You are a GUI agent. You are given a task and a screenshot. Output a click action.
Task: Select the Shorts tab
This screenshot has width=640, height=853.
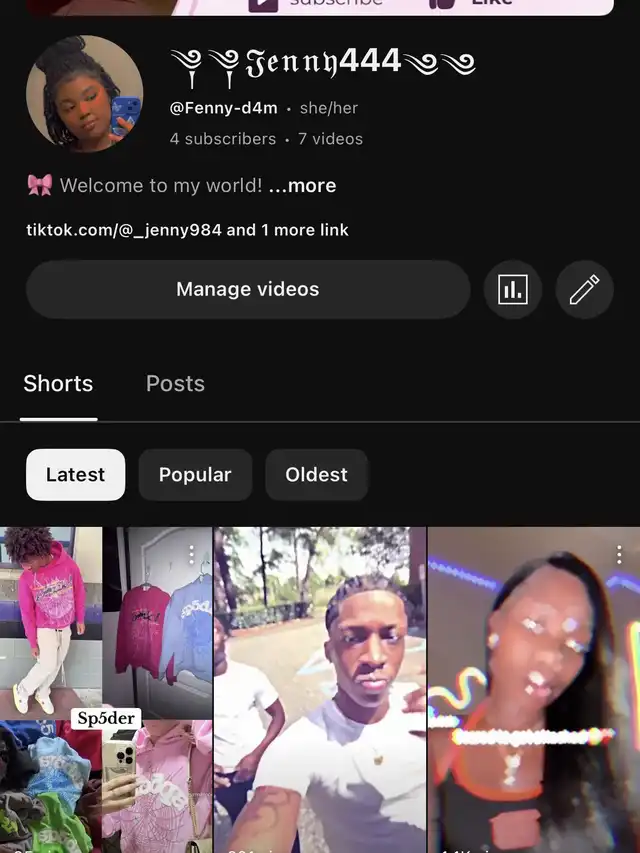(58, 384)
